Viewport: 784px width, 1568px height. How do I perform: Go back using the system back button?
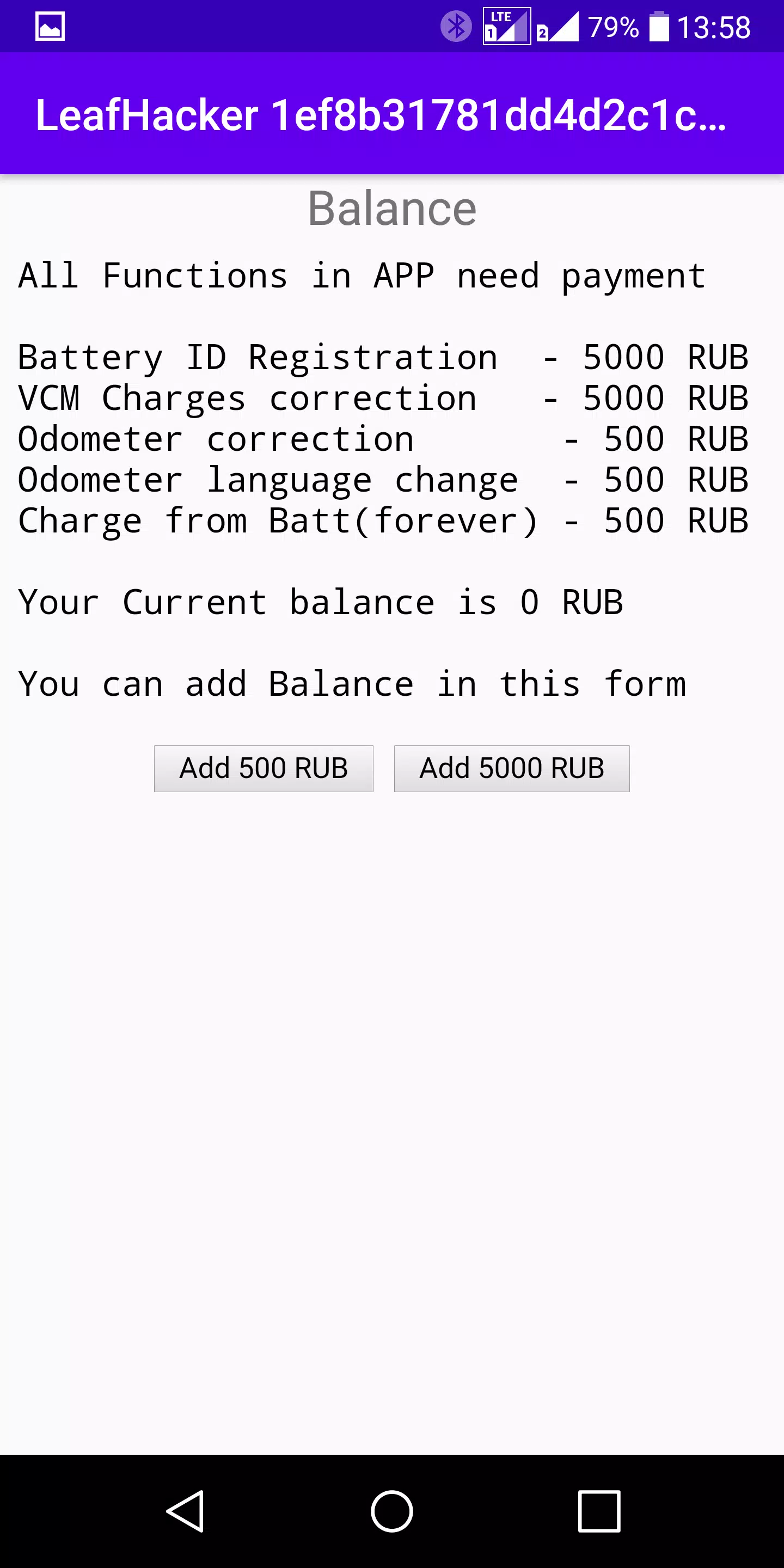click(186, 1511)
